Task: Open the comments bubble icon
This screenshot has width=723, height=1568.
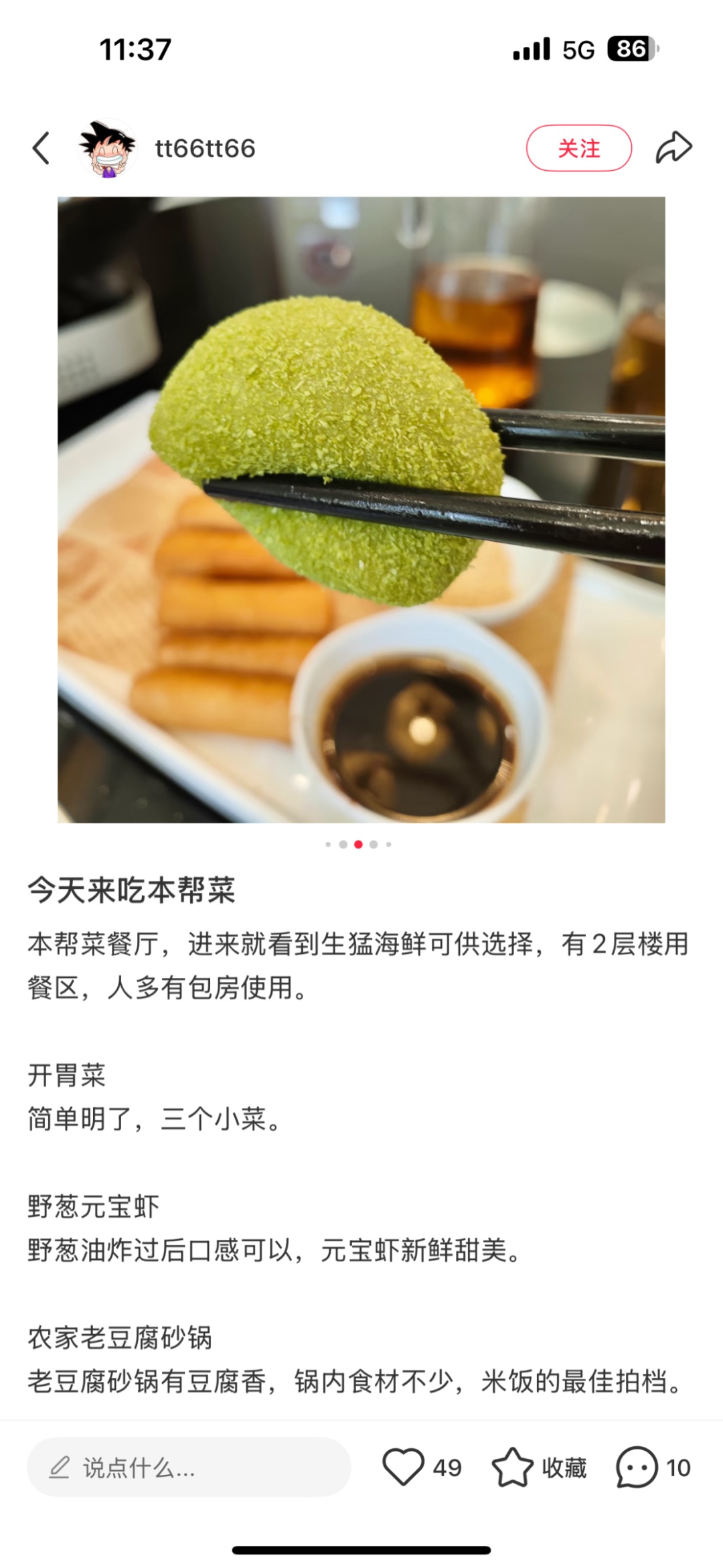Action: 637,1467
